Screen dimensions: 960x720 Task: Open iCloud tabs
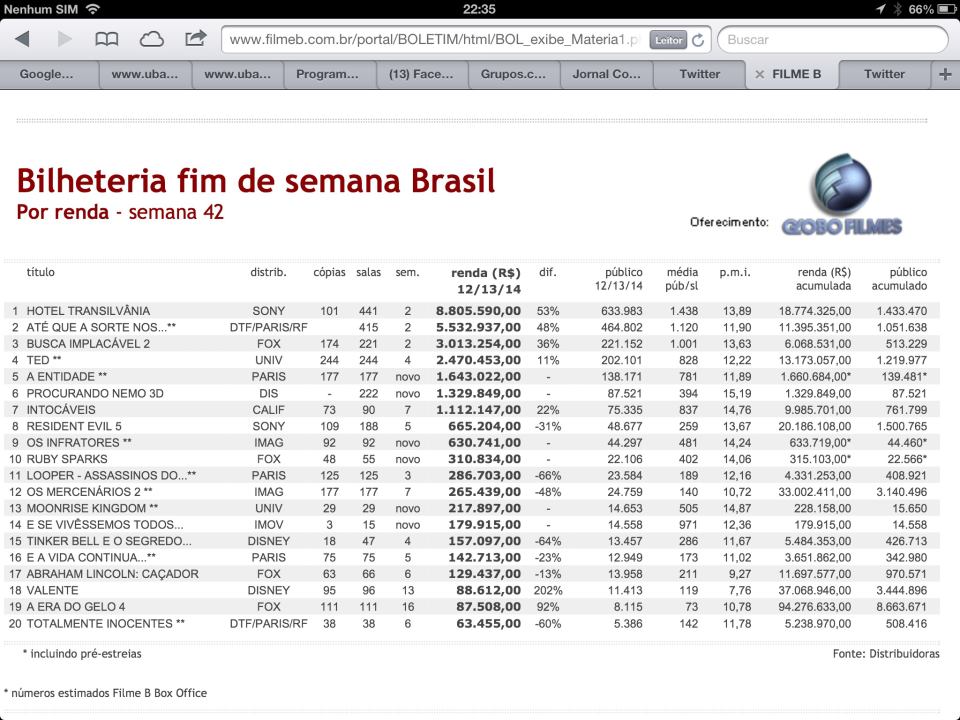pyautogui.click(x=151, y=40)
